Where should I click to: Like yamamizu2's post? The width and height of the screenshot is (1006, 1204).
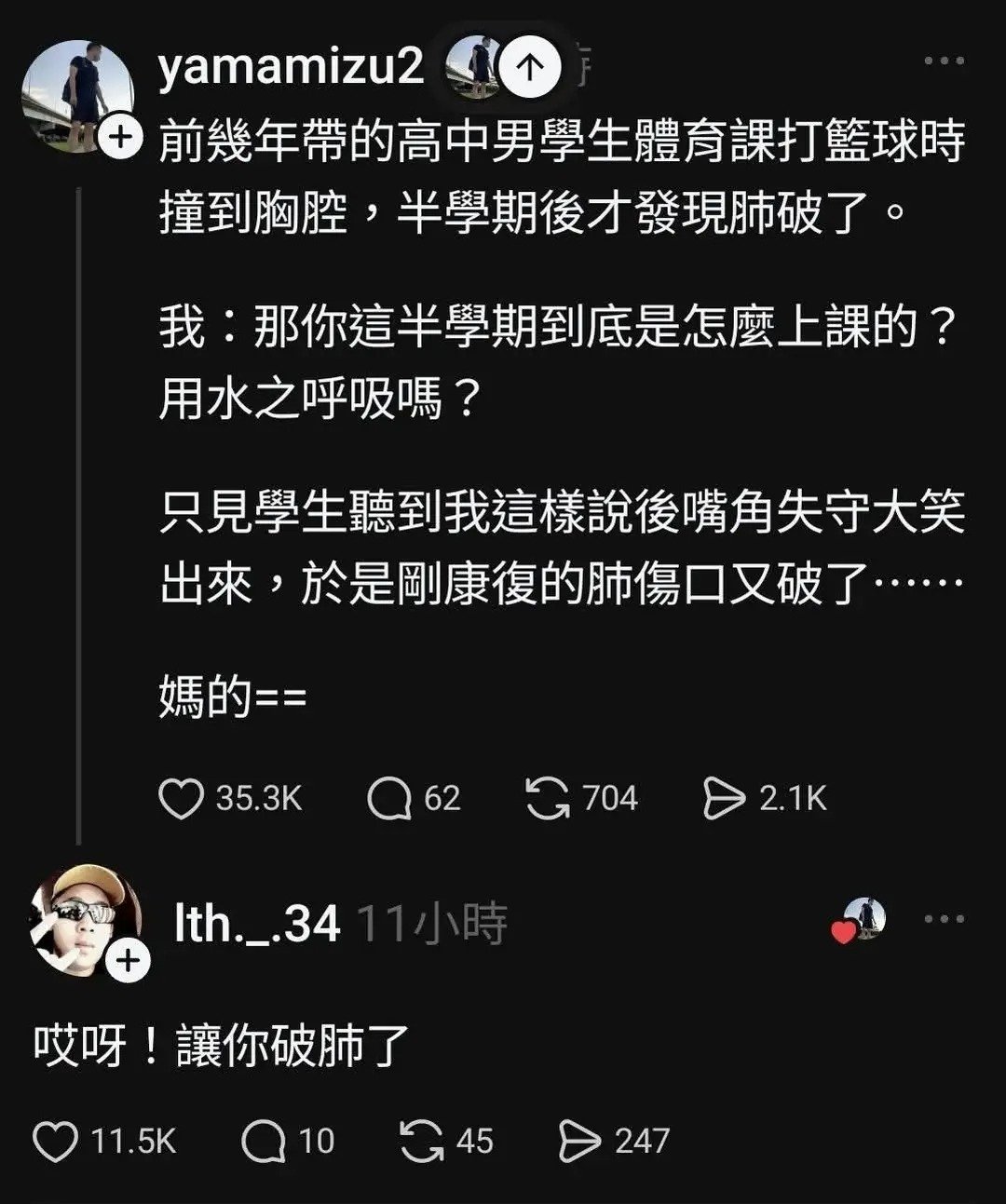[x=181, y=799]
